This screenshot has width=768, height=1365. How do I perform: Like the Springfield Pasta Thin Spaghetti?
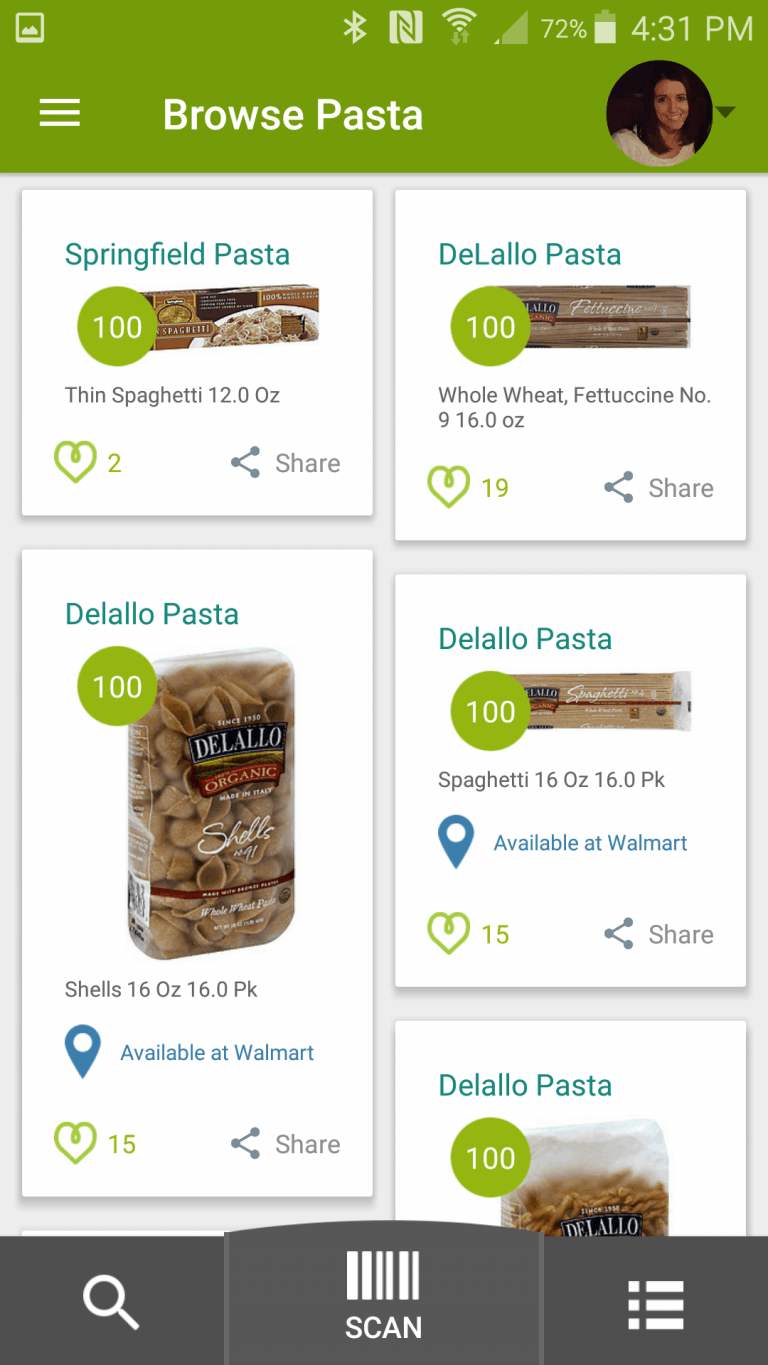point(87,463)
